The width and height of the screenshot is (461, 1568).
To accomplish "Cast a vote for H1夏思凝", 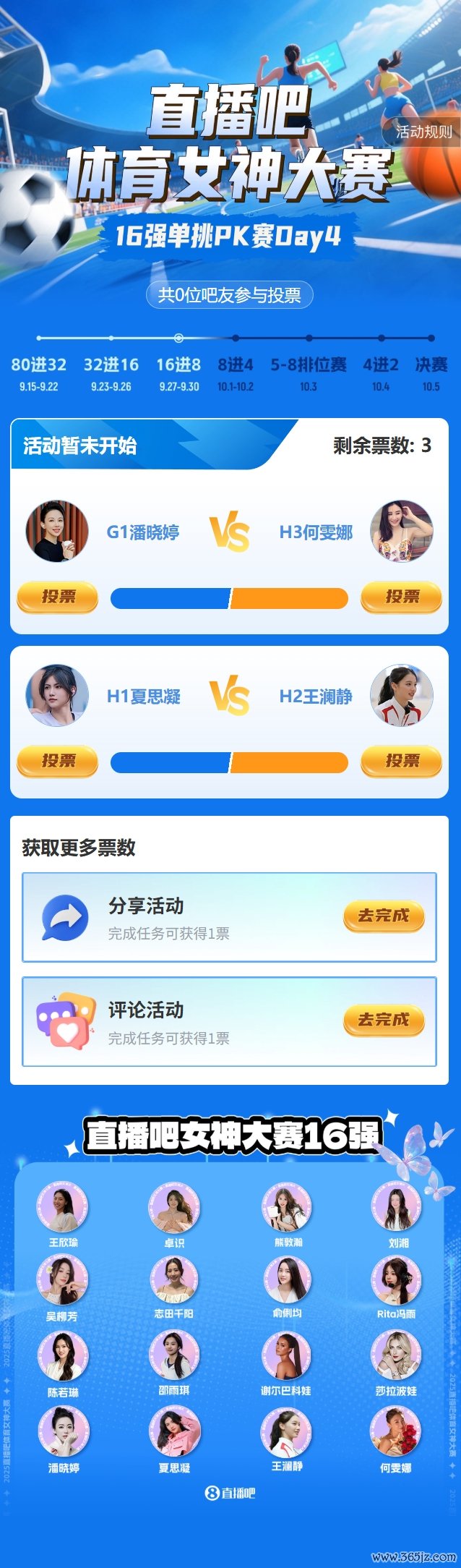I will pos(58,761).
